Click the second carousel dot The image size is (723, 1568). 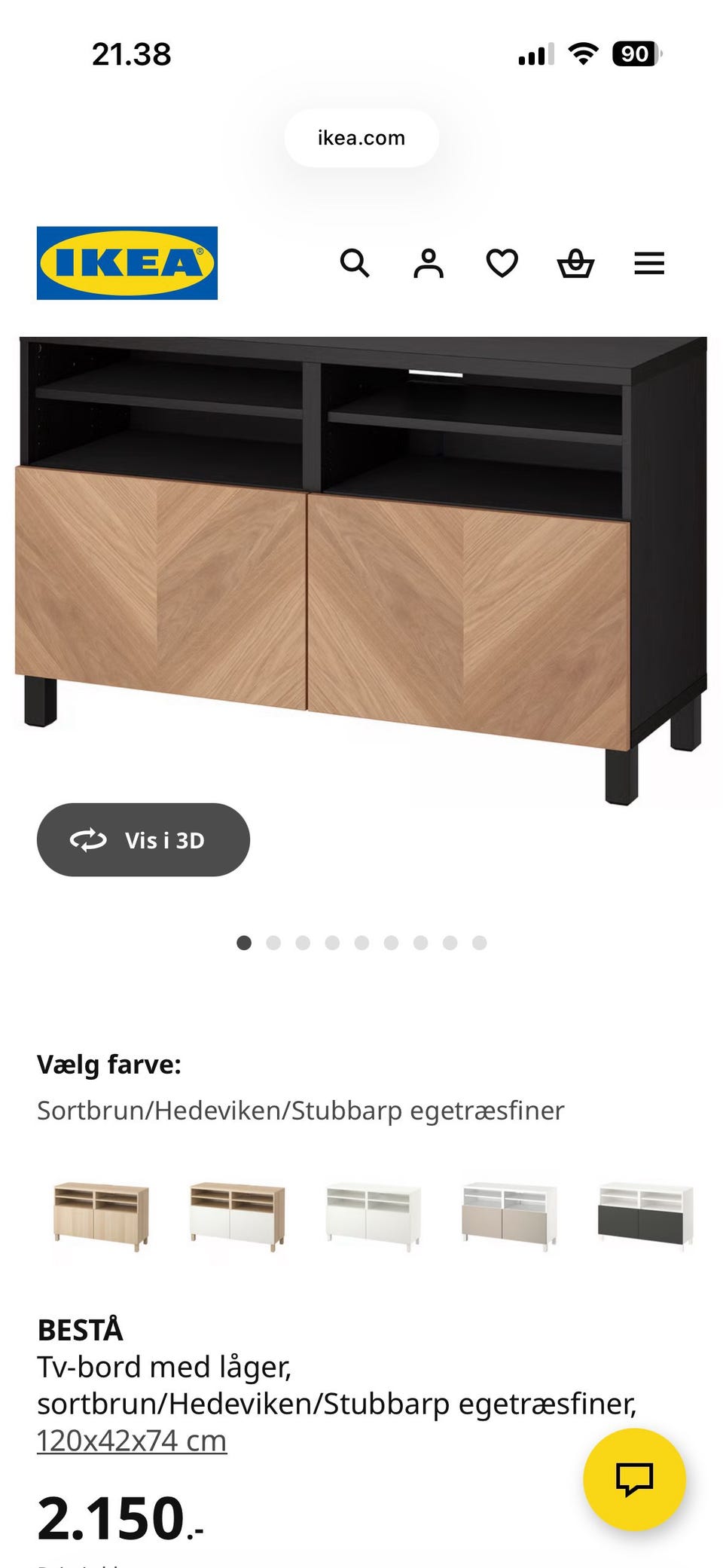pyautogui.click(x=273, y=942)
